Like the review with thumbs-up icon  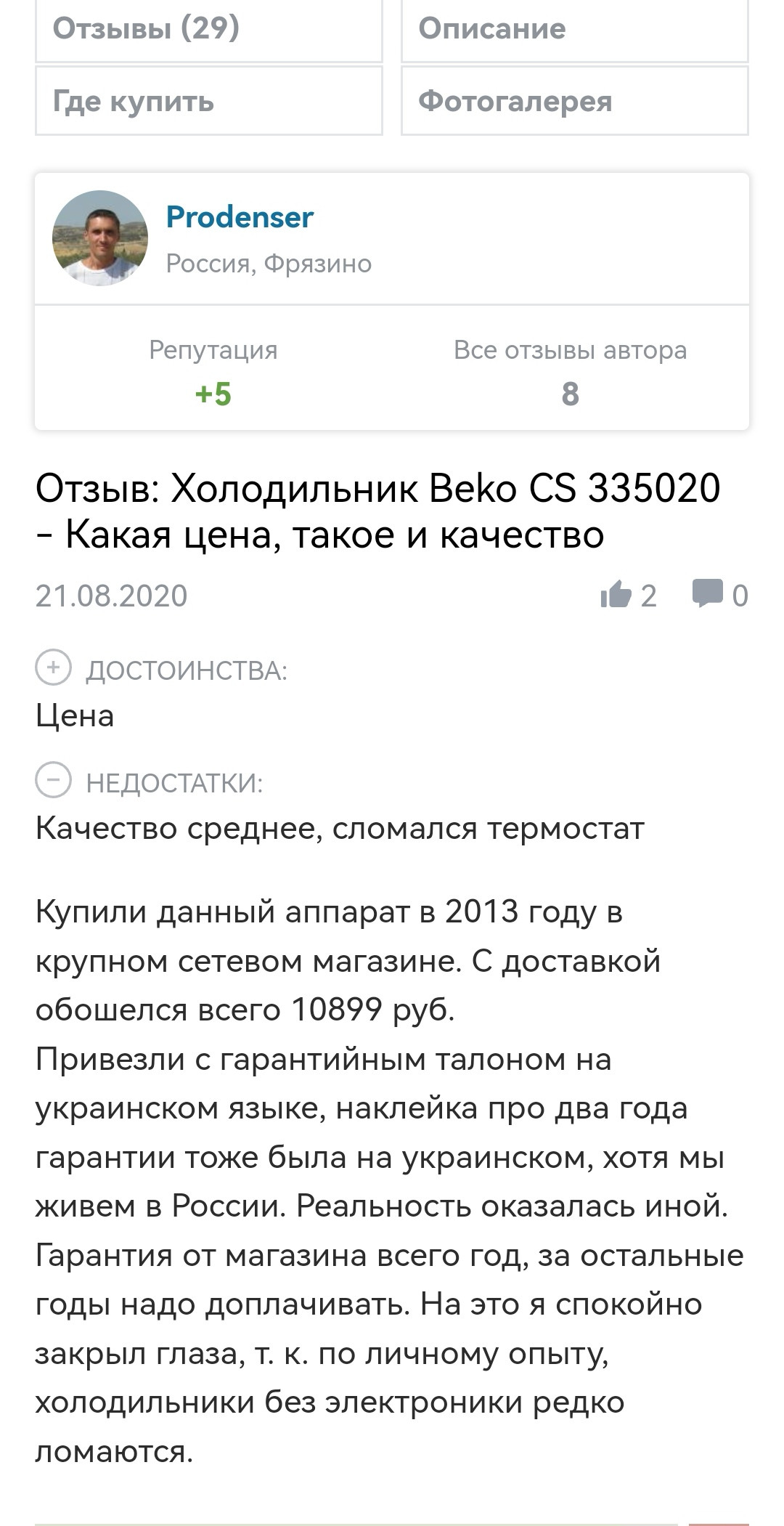point(616,595)
